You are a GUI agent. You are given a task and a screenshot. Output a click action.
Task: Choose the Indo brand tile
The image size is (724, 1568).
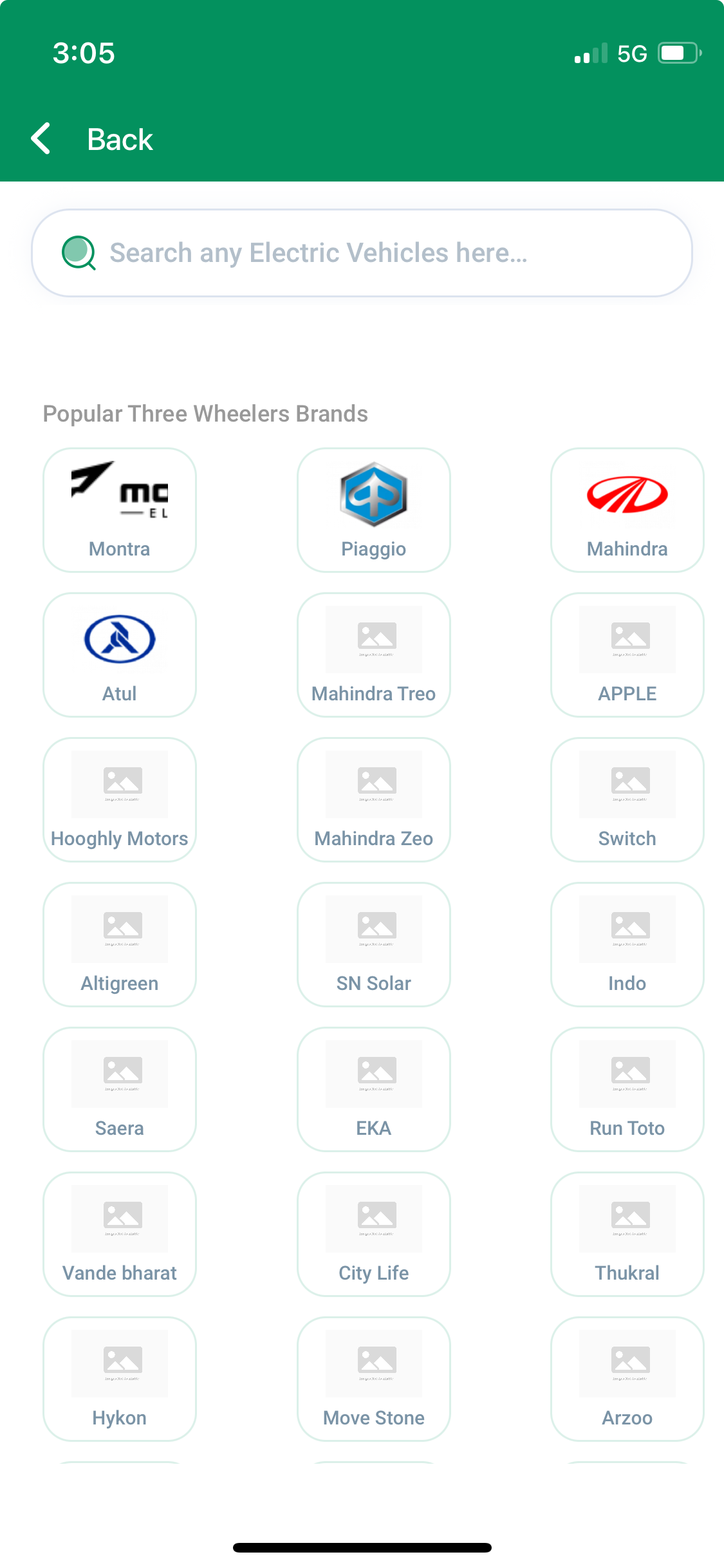pos(627,944)
